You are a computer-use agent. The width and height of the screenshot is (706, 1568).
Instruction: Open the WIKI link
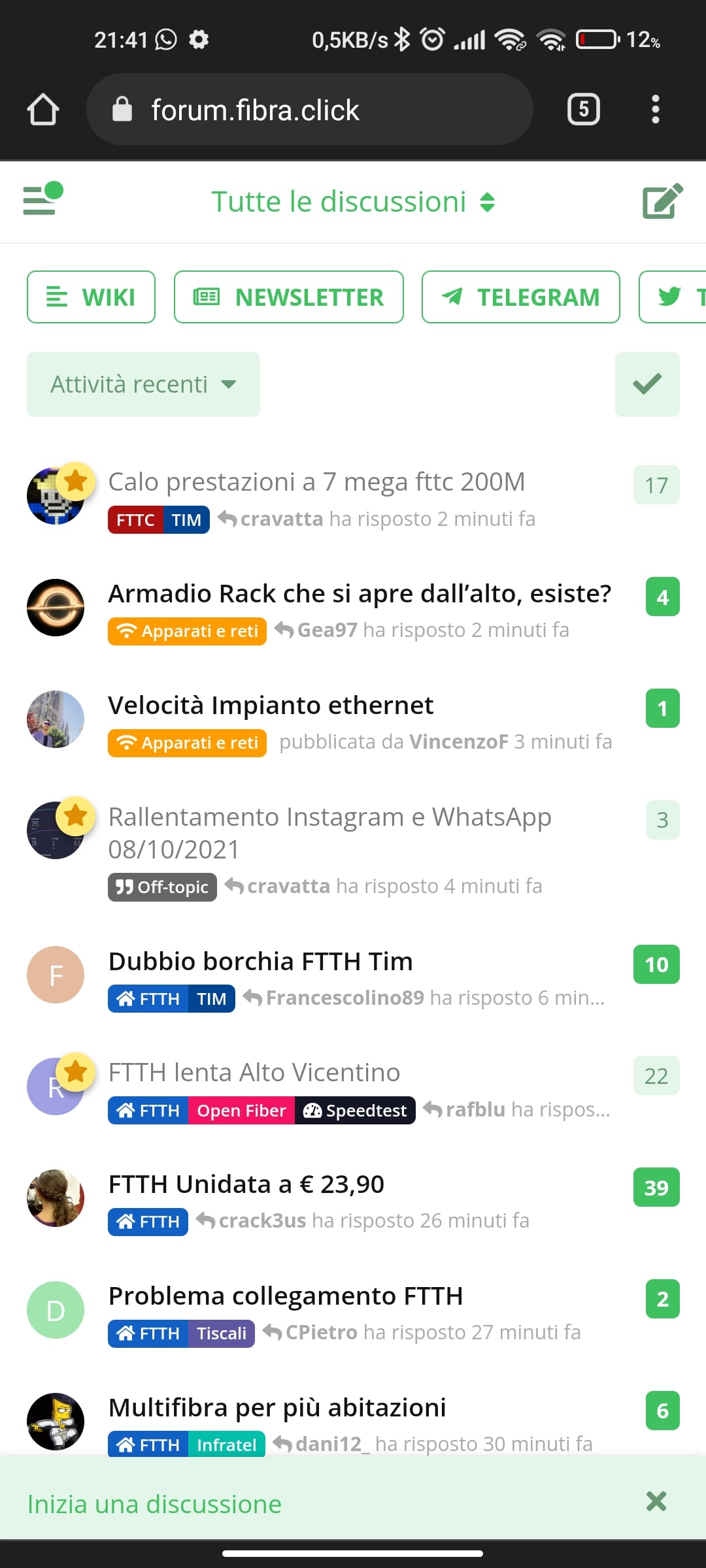click(91, 297)
